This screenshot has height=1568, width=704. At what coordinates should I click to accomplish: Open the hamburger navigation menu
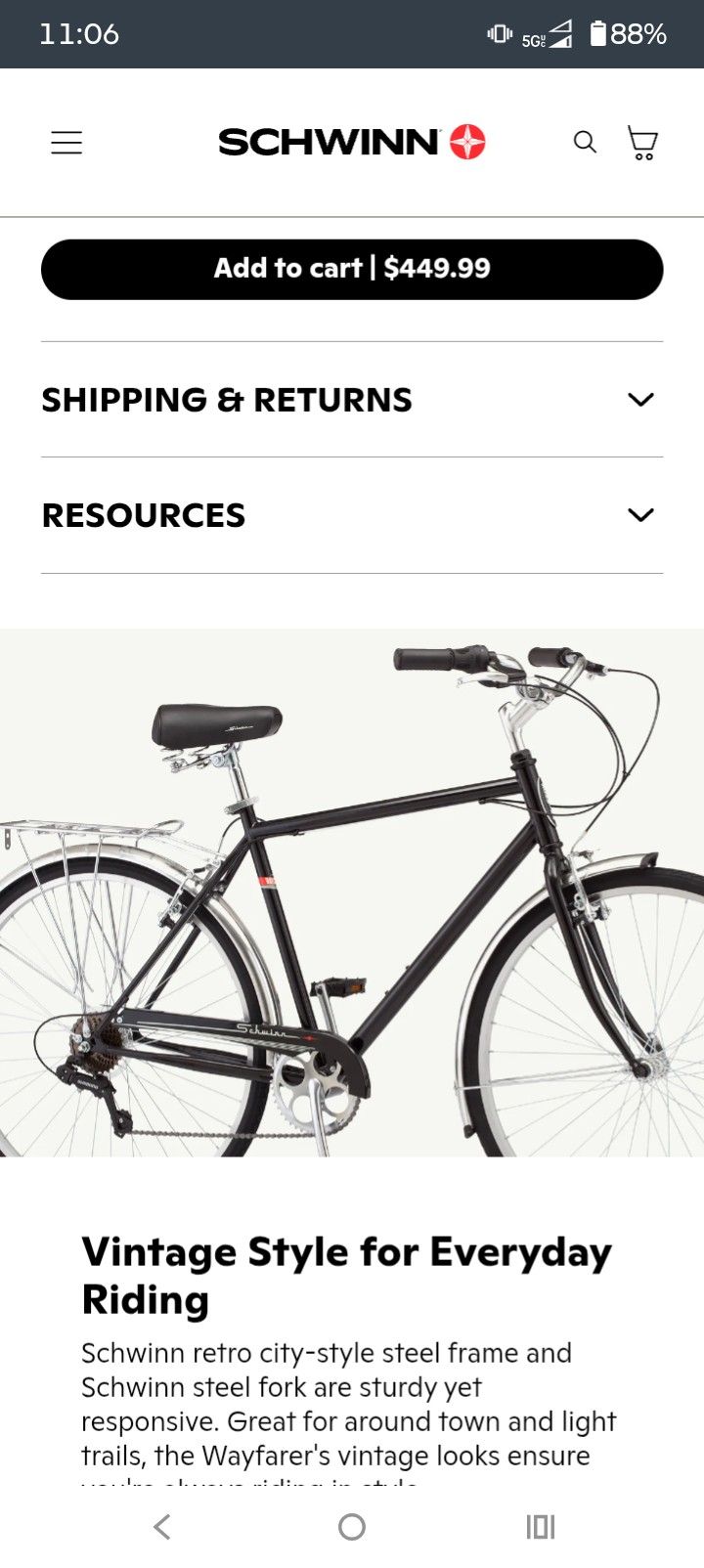click(x=66, y=142)
